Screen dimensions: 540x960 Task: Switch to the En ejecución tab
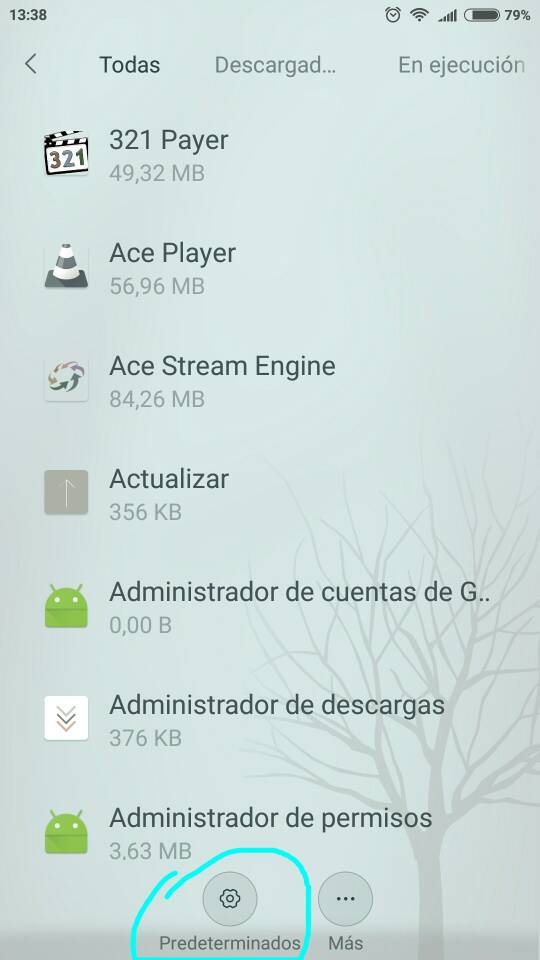[461, 65]
